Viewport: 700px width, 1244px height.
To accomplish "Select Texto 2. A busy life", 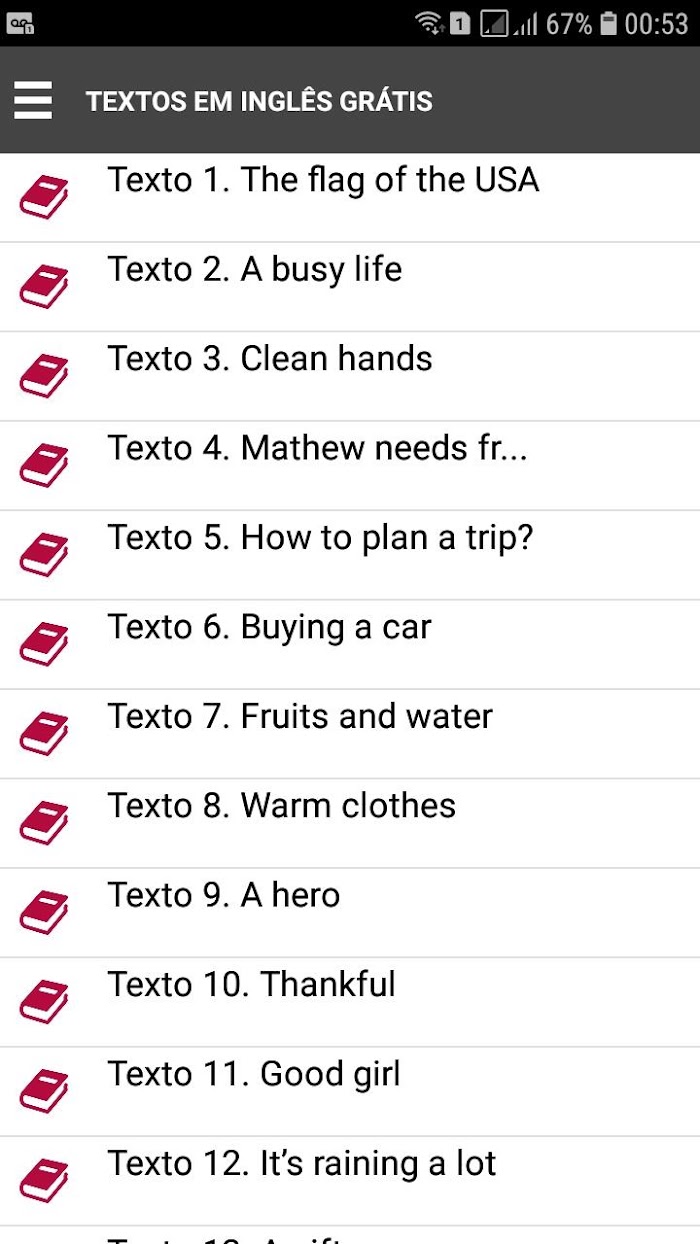I will [350, 287].
